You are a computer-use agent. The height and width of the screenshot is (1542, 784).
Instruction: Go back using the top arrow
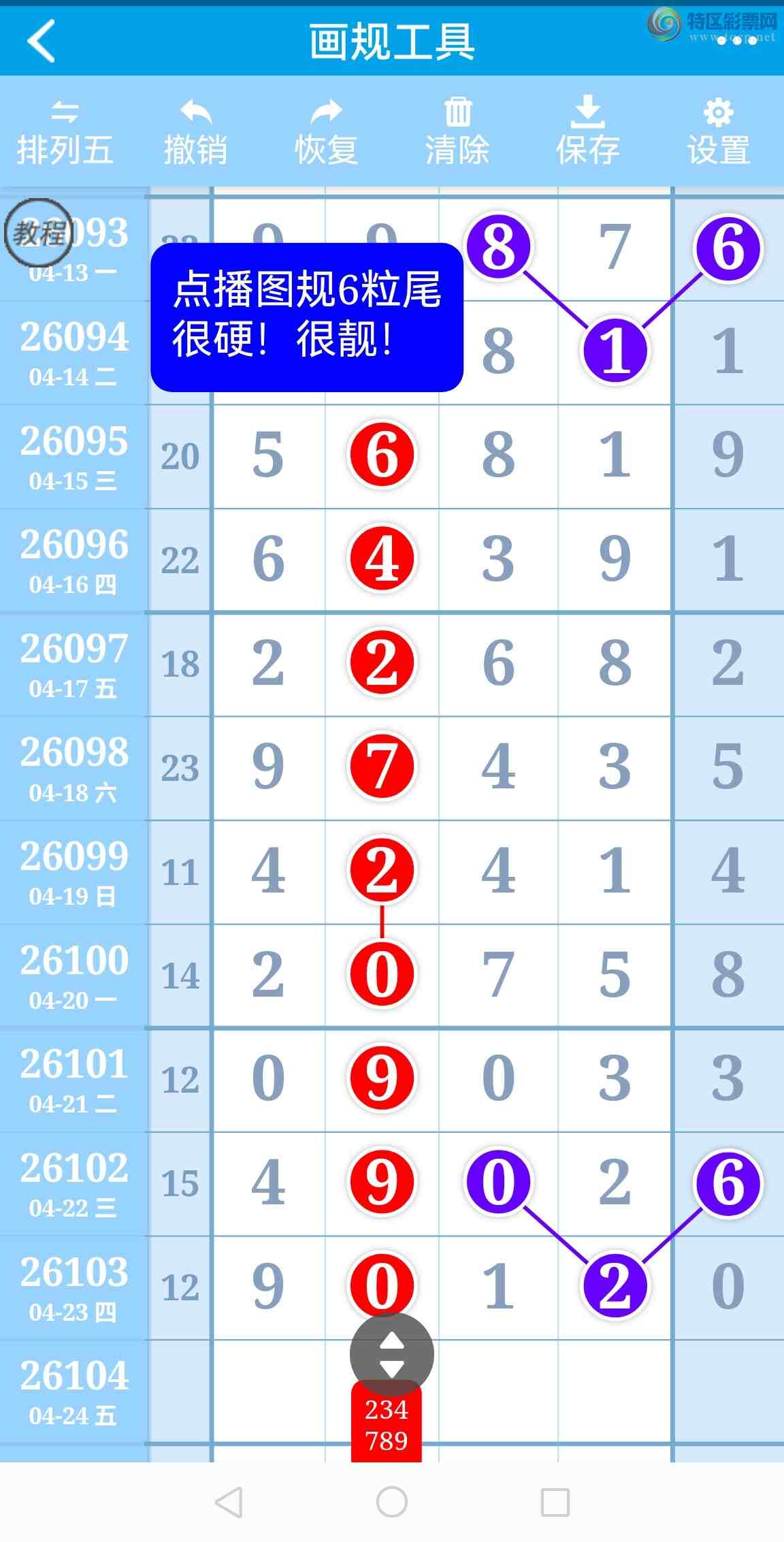pyautogui.click(x=41, y=41)
